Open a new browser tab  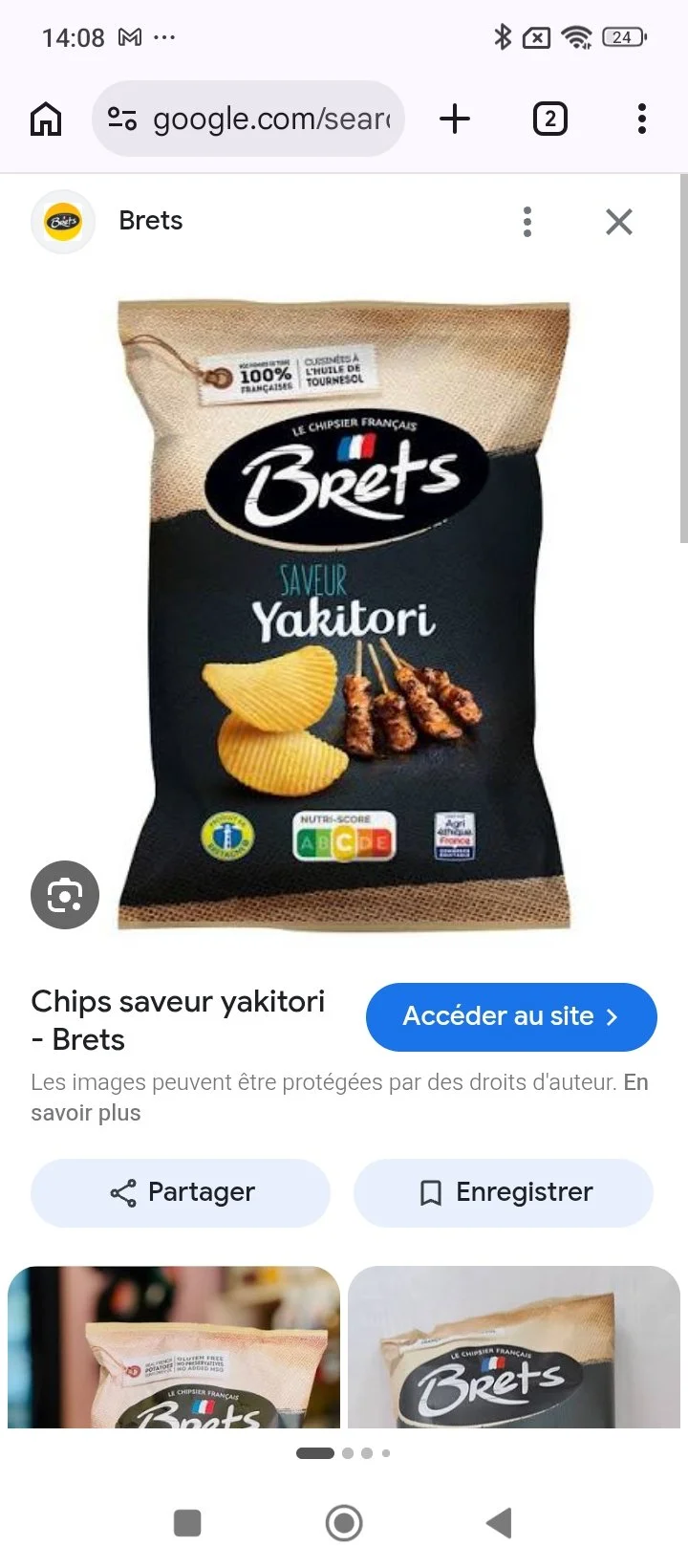point(455,120)
